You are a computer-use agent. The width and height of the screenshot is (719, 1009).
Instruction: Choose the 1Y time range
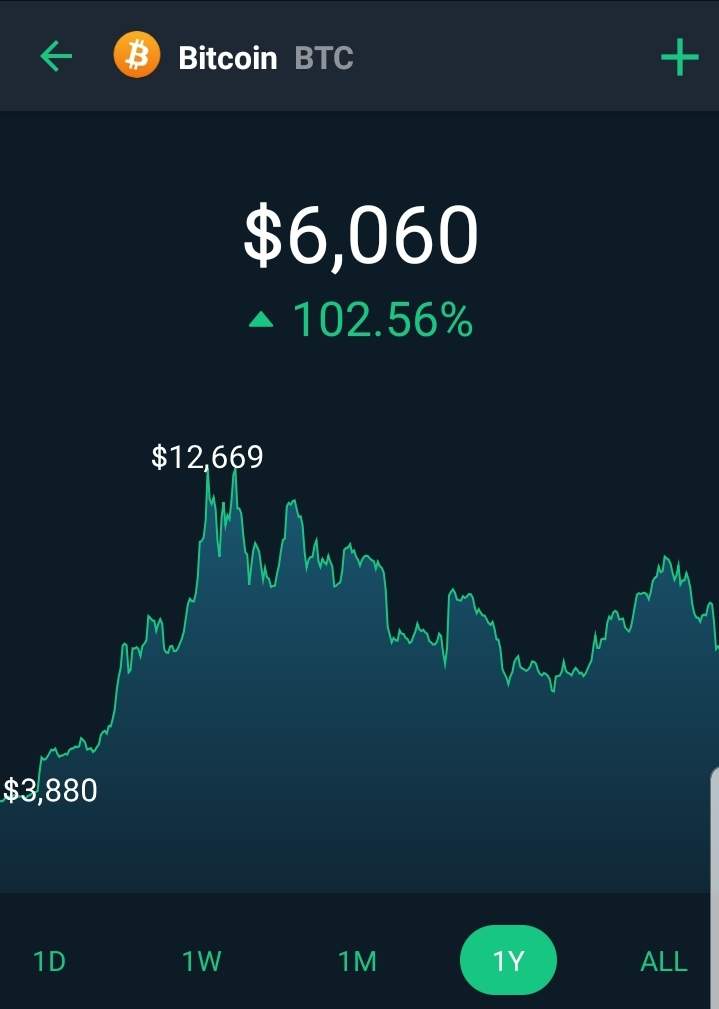click(508, 962)
